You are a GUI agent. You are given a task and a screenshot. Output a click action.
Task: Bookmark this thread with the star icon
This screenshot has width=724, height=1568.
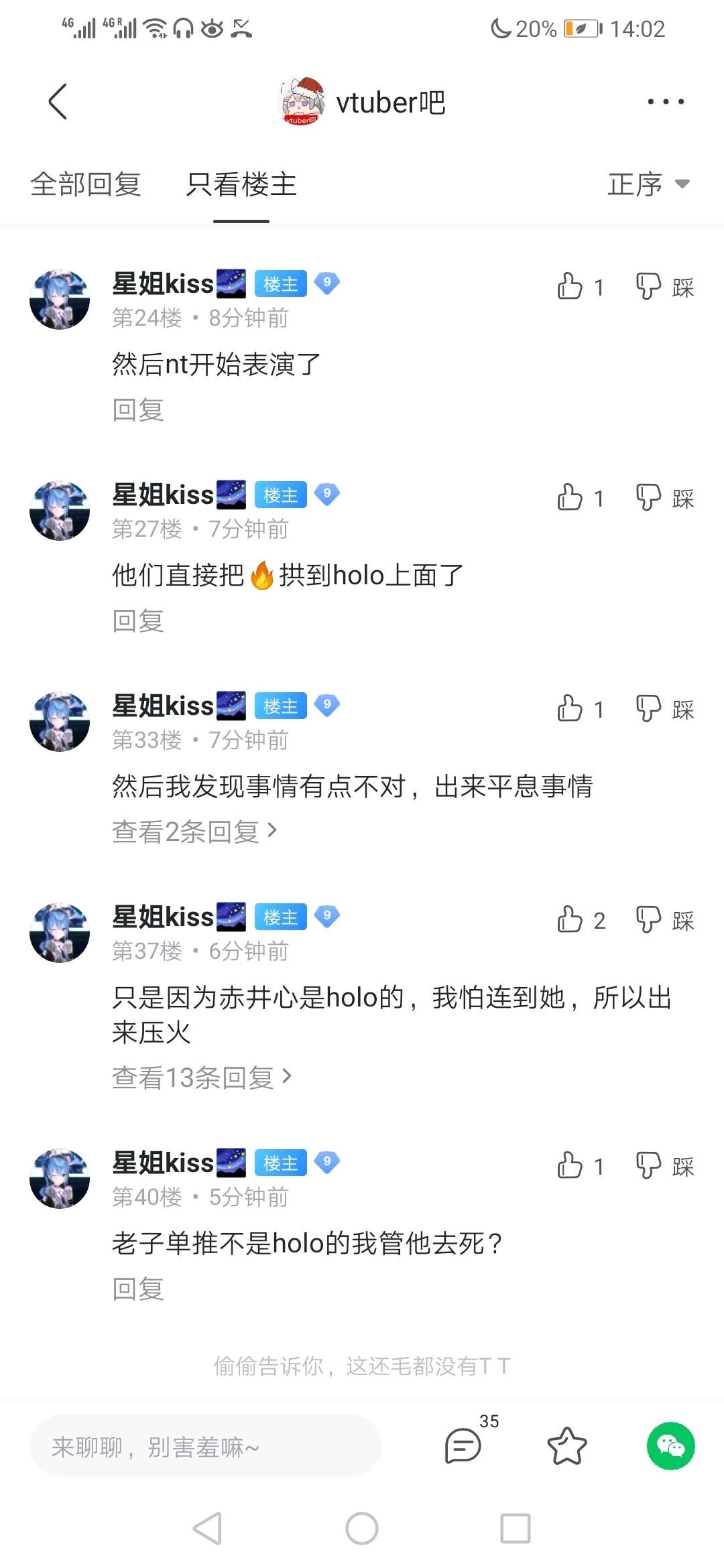[x=566, y=1445]
